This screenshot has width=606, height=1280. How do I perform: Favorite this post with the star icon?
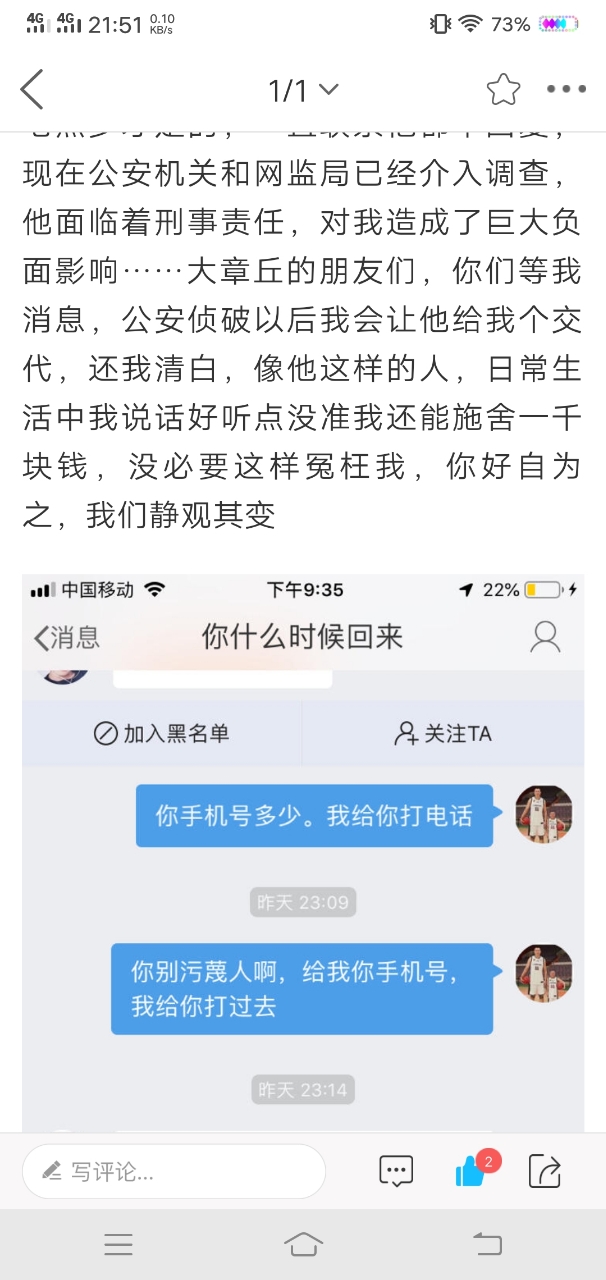[x=504, y=90]
